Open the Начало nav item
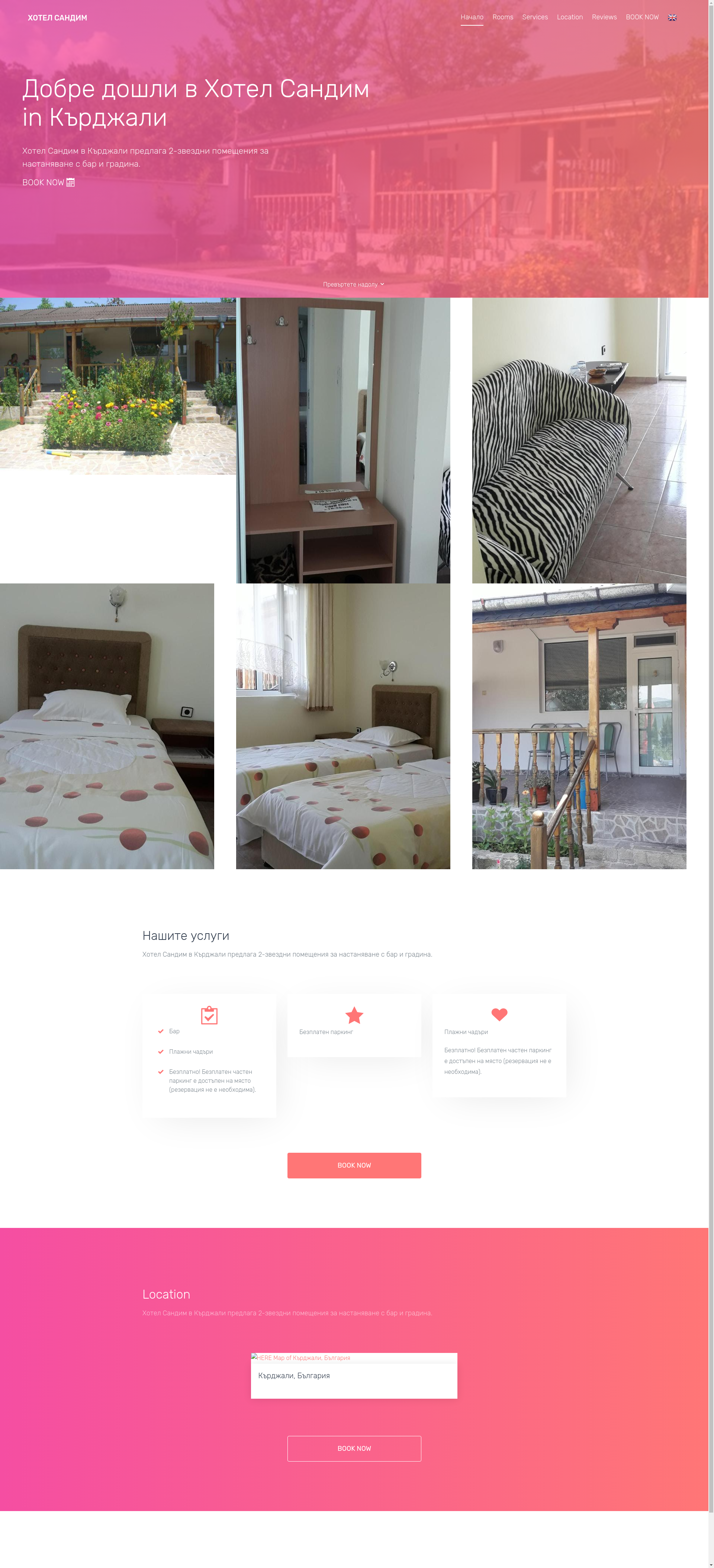The height and width of the screenshot is (1568, 714). pos(471,17)
